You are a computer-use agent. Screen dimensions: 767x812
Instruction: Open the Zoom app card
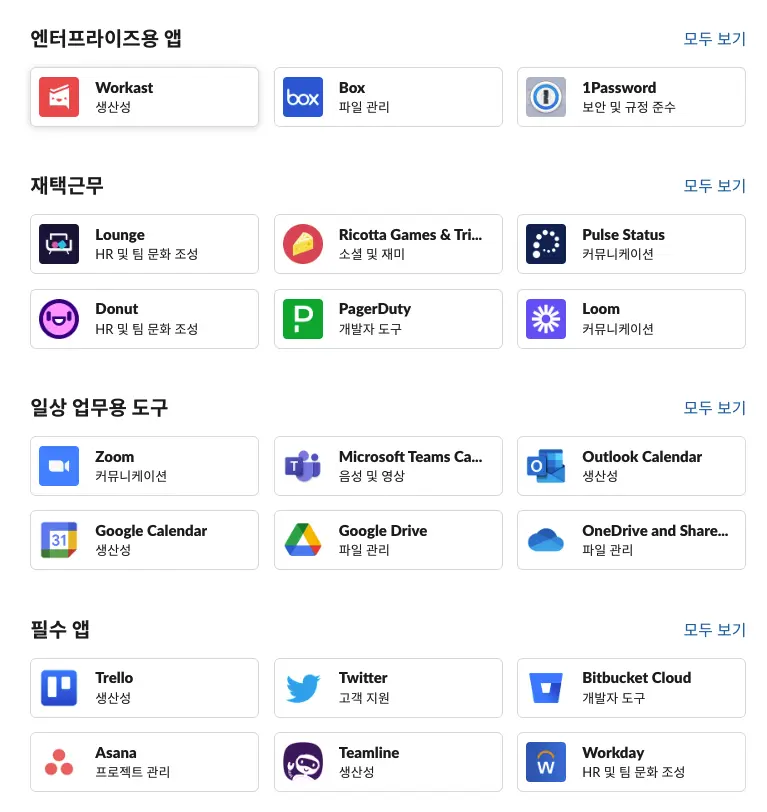click(144, 466)
